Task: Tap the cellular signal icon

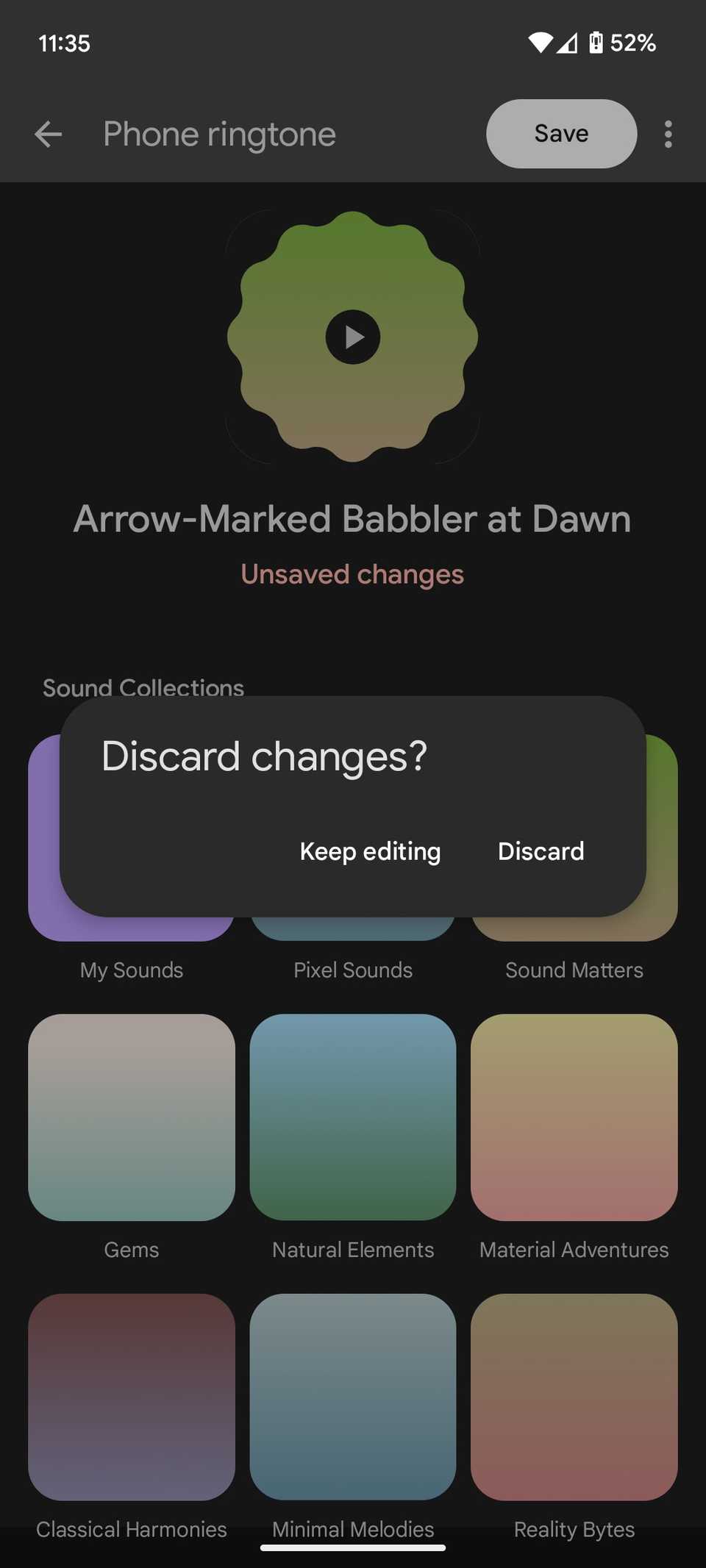Action: (568, 43)
